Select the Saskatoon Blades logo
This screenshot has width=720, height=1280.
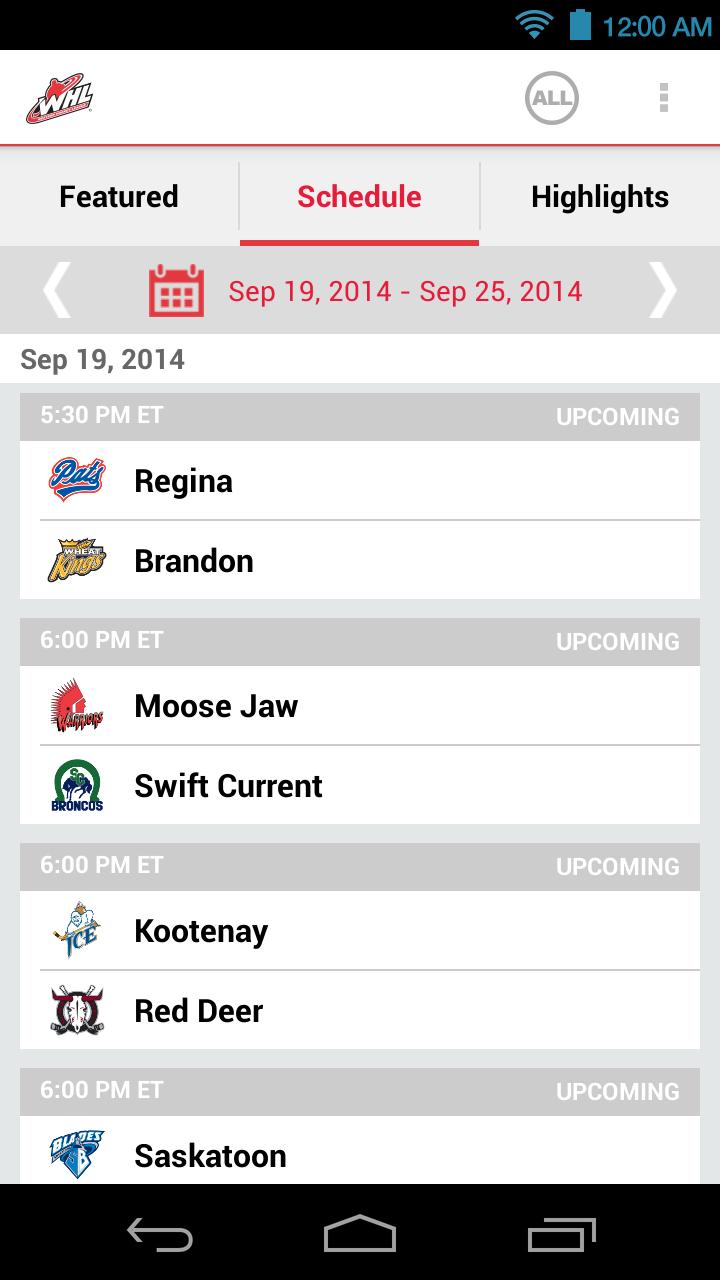click(x=76, y=1155)
